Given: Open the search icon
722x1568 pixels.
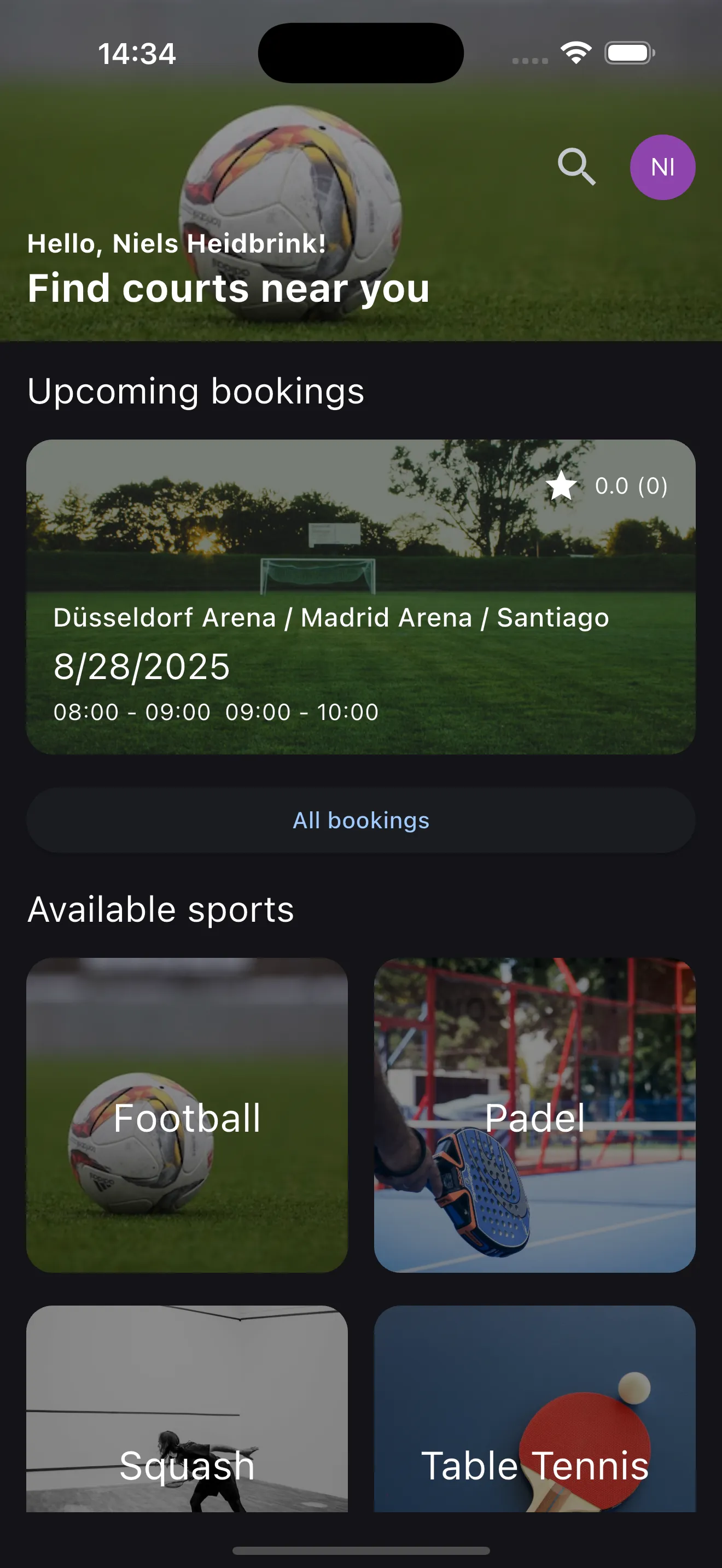Looking at the screenshot, I should click(576, 167).
